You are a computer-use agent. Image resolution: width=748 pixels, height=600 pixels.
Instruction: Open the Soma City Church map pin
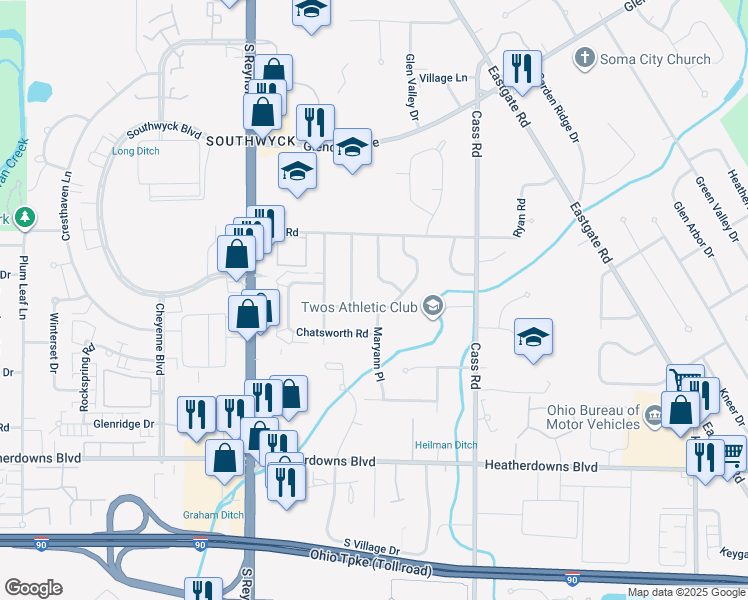click(585, 59)
